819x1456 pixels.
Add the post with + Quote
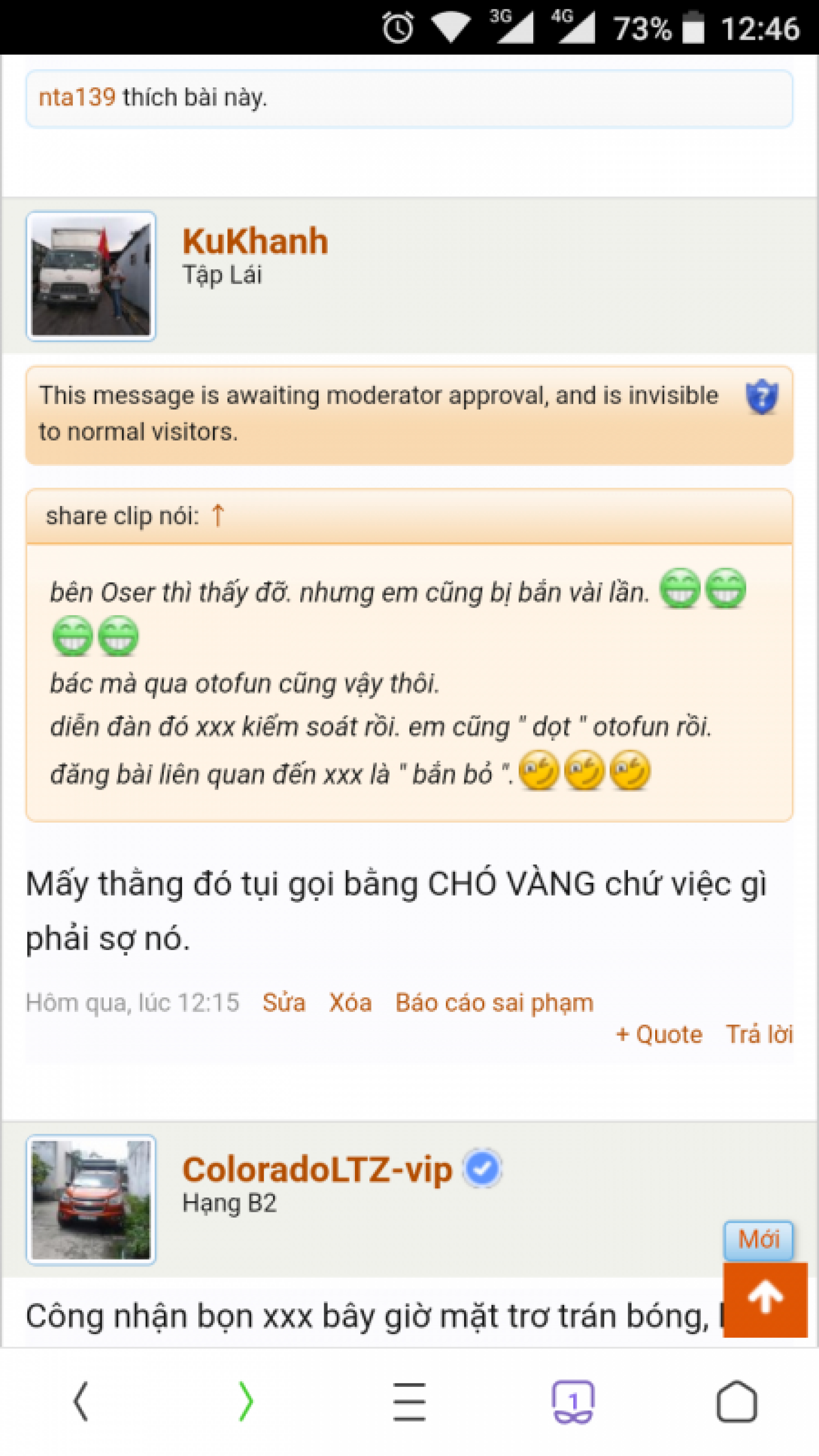(x=659, y=1035)
